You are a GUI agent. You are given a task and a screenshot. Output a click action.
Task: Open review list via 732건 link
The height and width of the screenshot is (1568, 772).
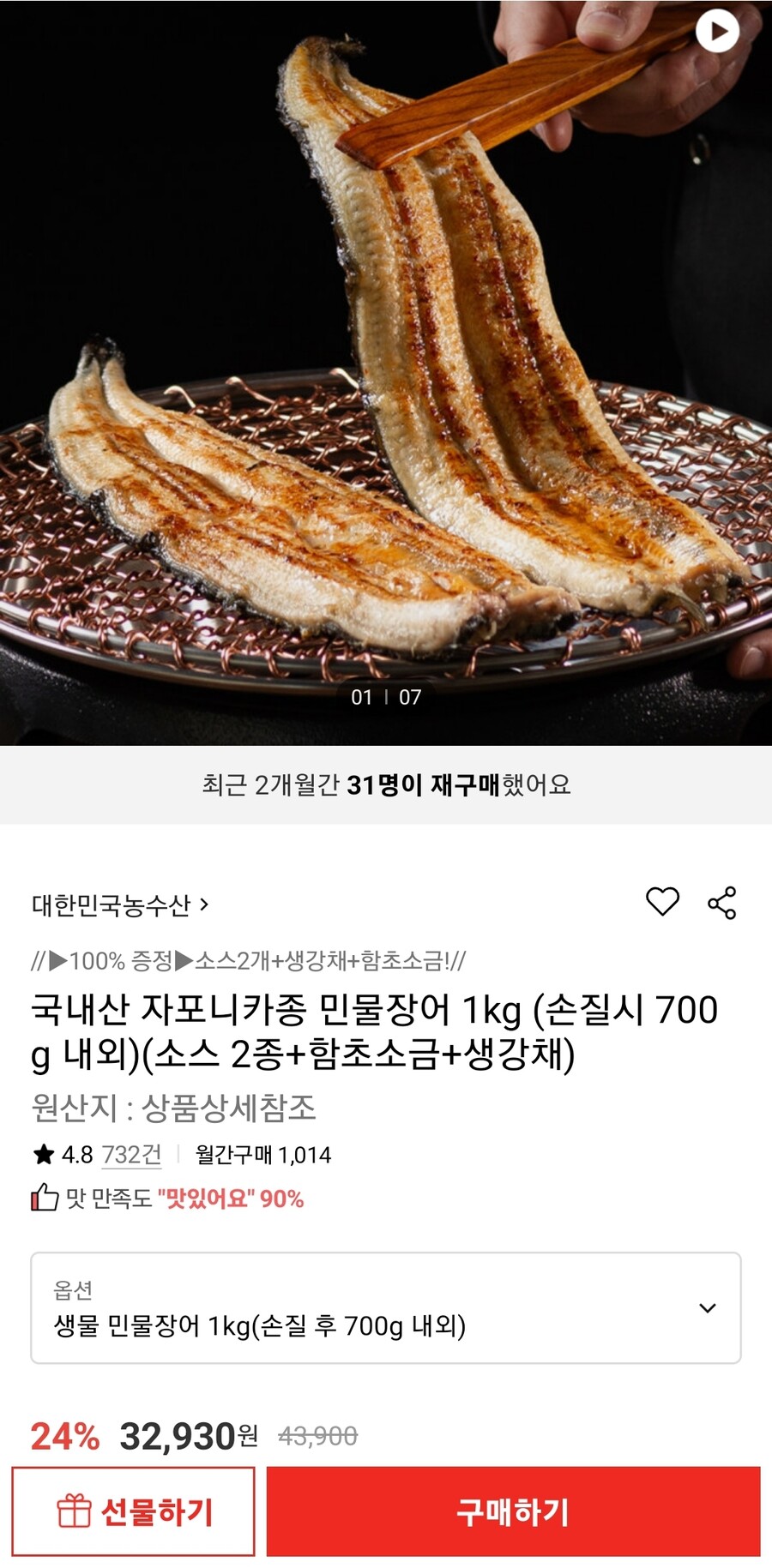(x=127, y=1155)
